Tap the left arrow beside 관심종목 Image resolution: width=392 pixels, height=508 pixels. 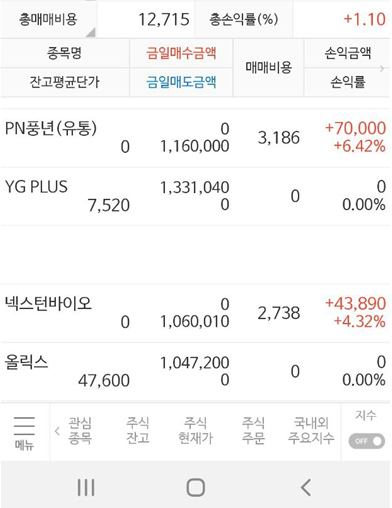(57, 431)
